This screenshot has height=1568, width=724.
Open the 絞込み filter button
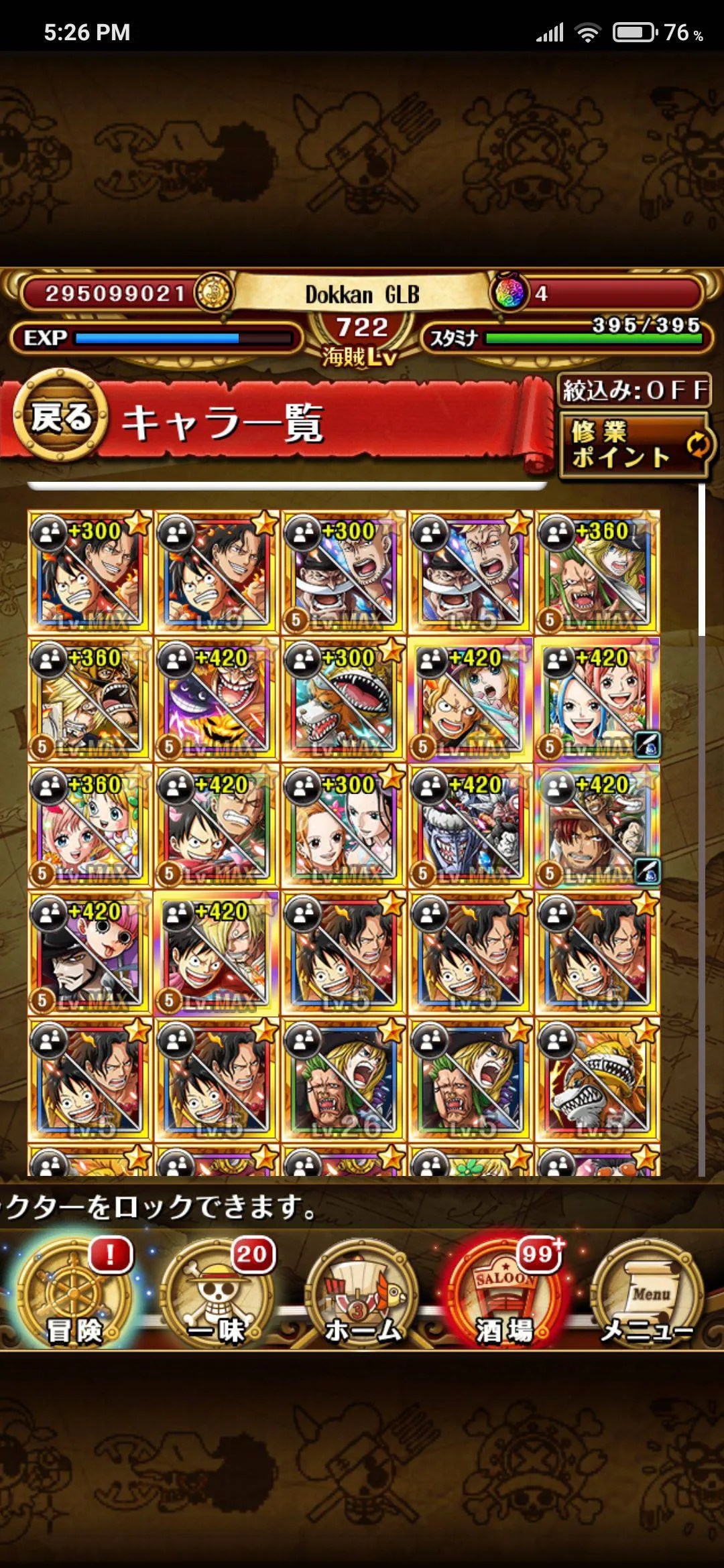pyautogui.click(x=633, y=390)
